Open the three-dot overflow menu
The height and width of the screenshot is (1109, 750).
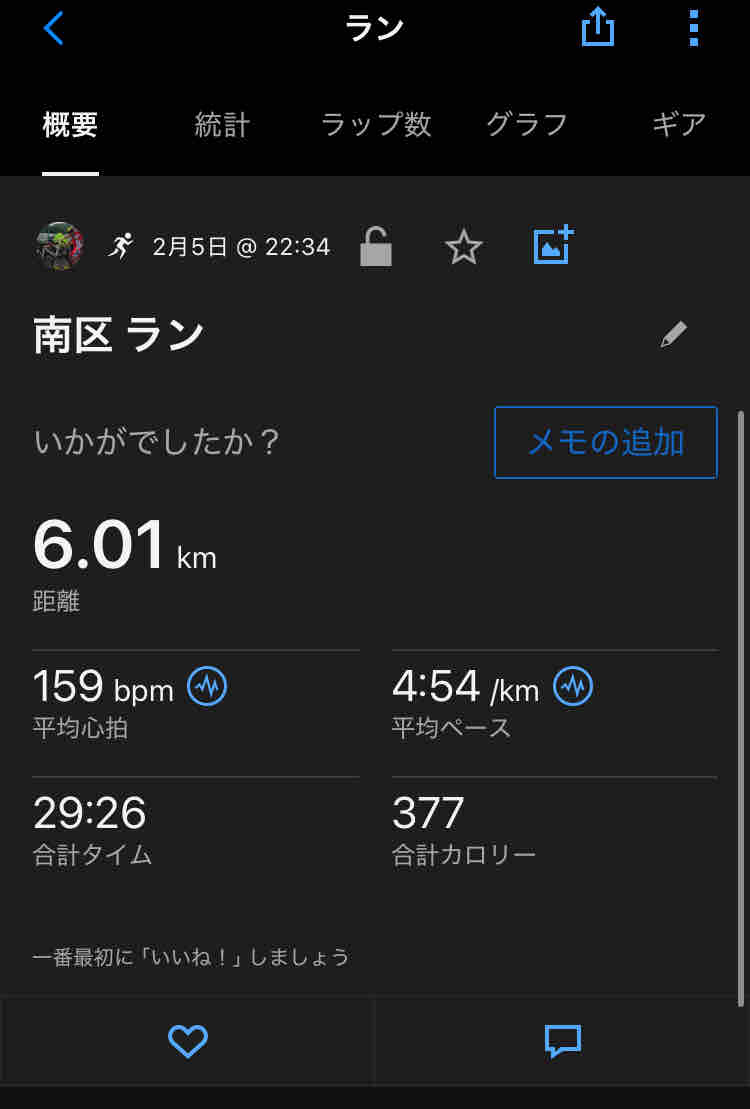[x=694, y=28]
